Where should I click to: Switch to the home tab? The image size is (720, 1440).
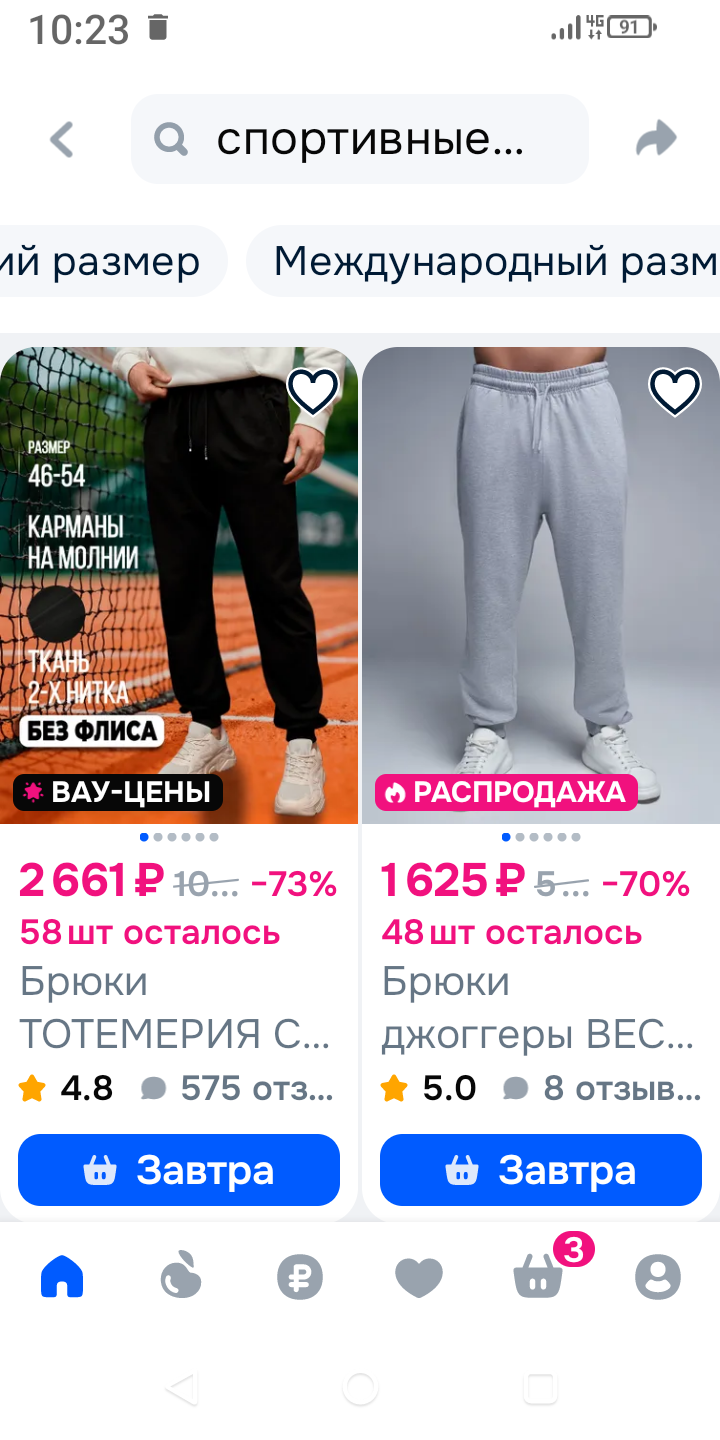pos(62,1277)
